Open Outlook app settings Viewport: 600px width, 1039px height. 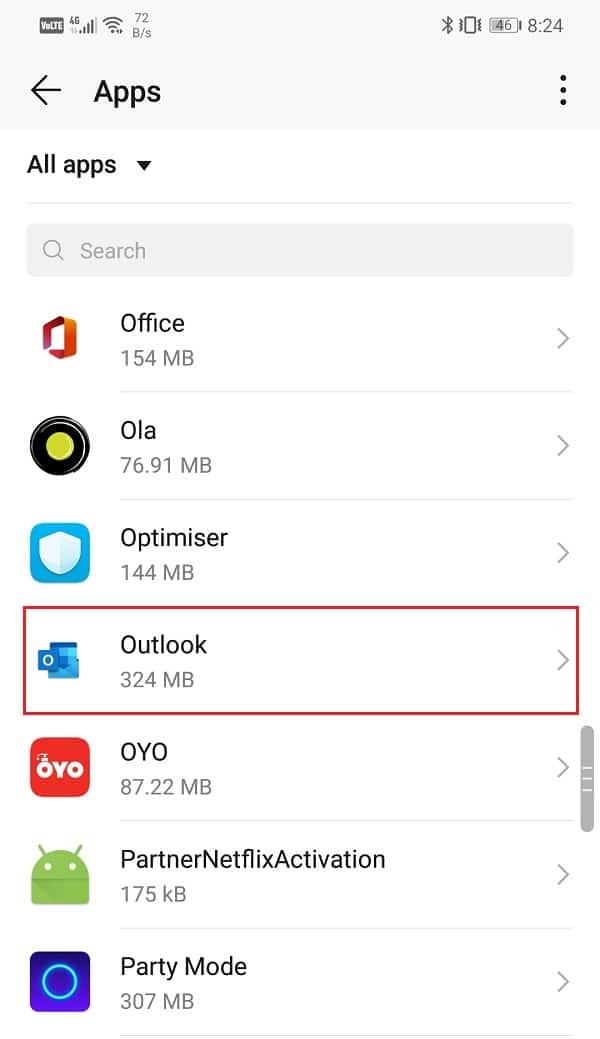pos(300,660)
